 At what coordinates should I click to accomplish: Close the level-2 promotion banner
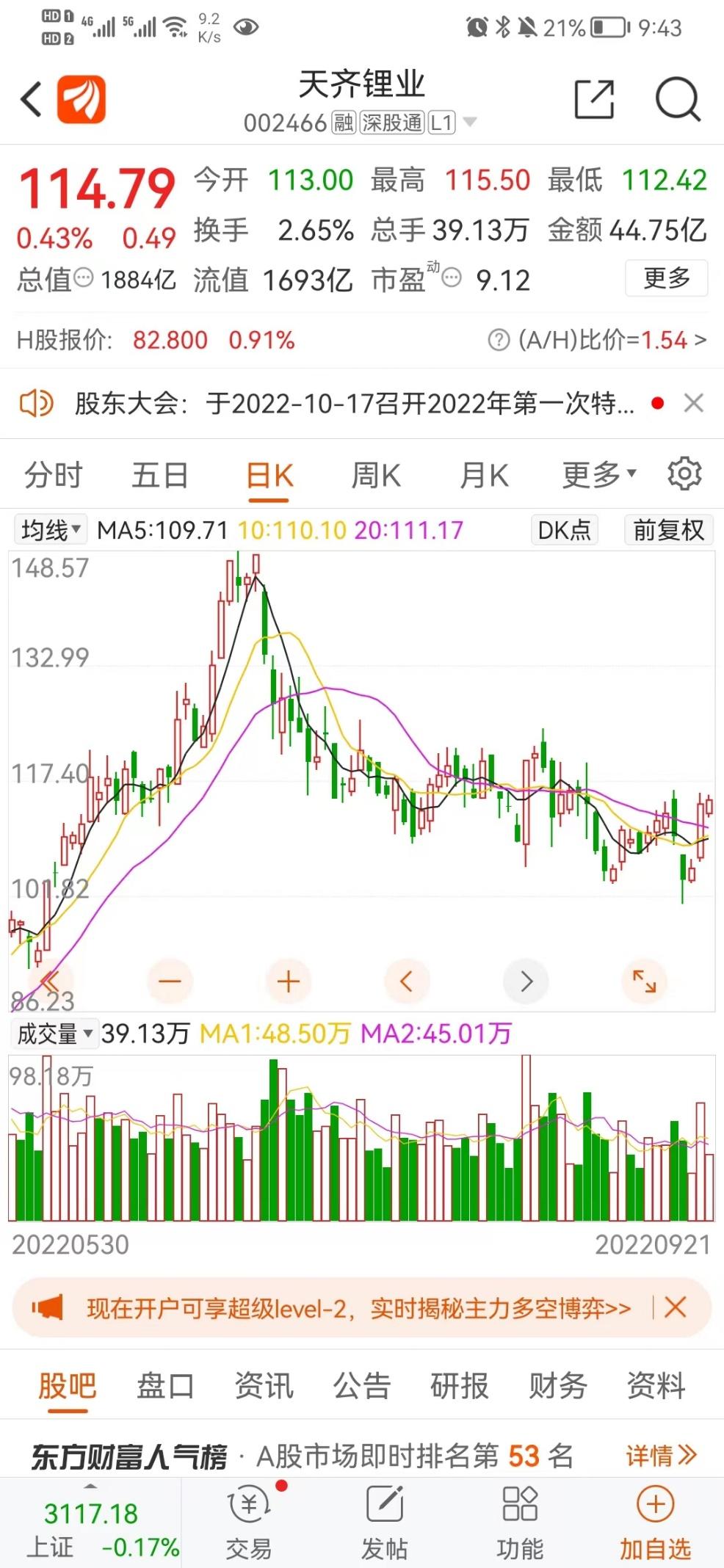[x=675, y=1307]
